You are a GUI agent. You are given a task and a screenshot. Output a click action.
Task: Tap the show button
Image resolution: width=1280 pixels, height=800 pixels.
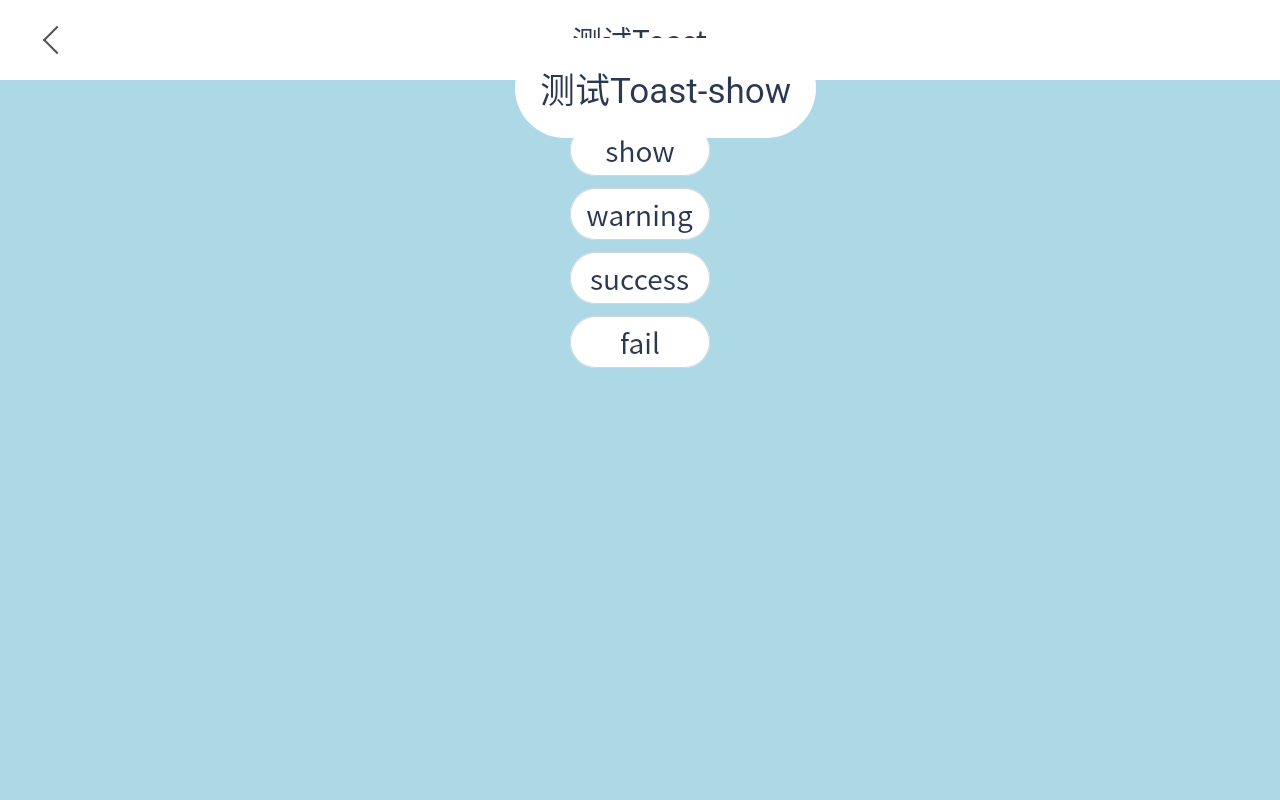point(639,156)
